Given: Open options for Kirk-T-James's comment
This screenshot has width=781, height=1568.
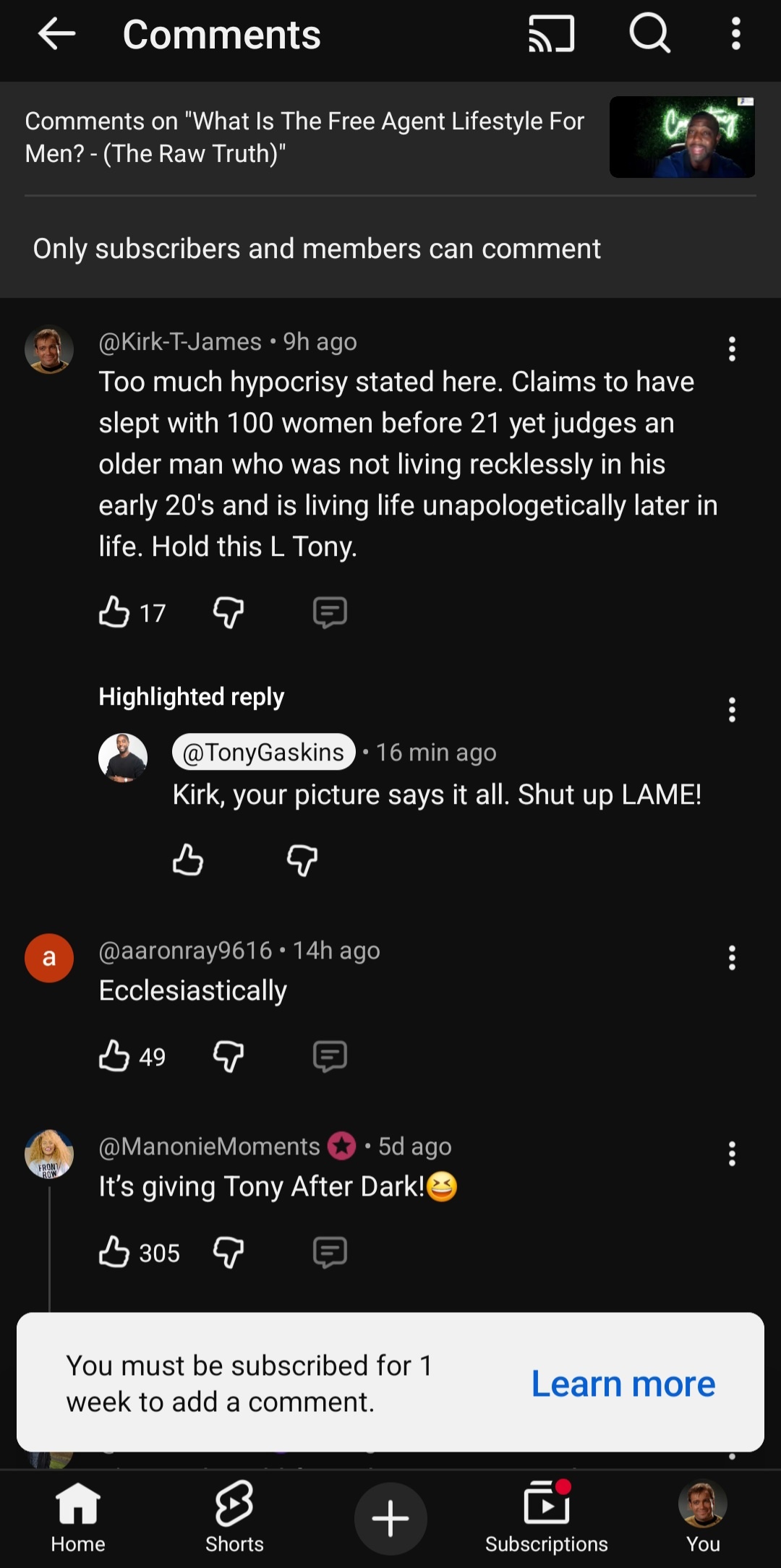Looking at the screenshot, I should click(x=732, y=349).
